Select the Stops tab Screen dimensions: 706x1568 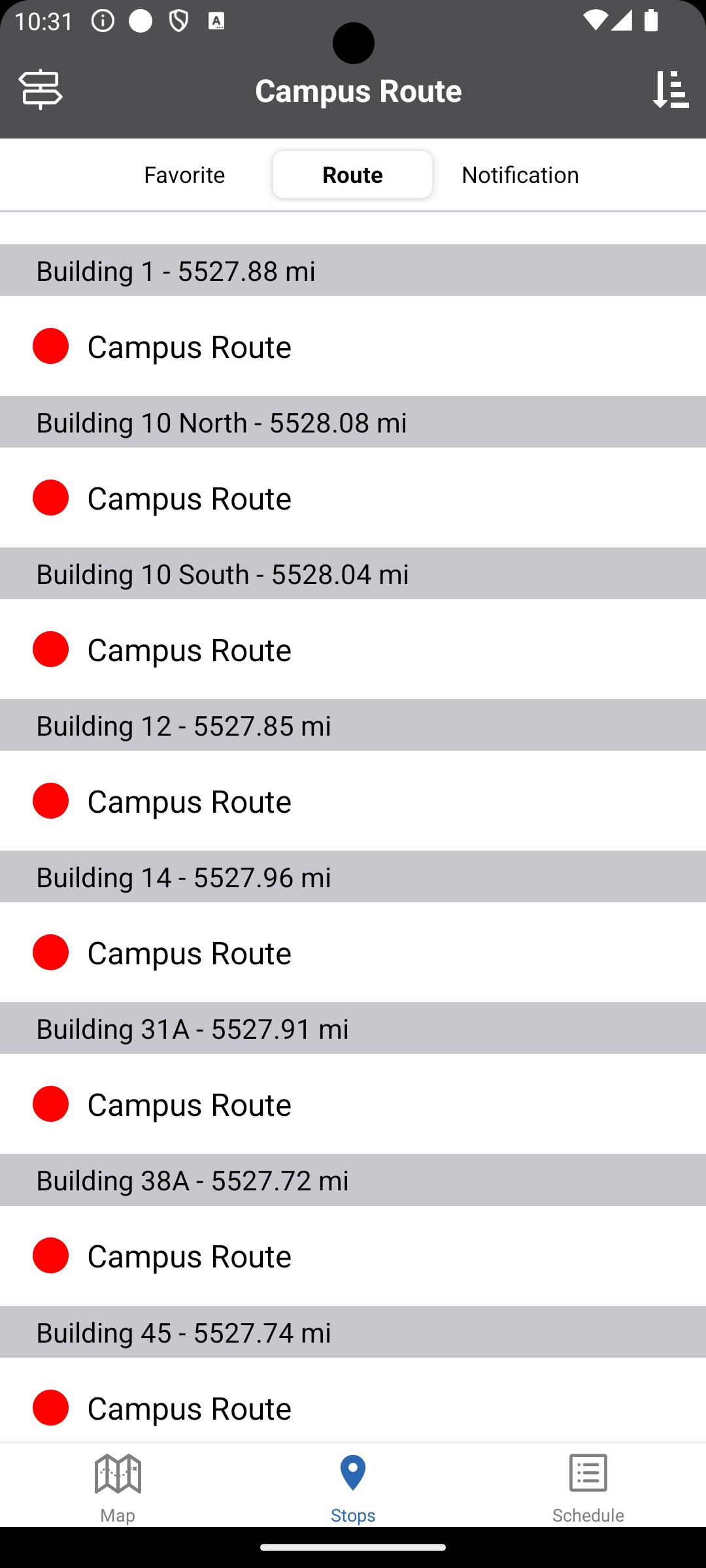(353, 1486)
